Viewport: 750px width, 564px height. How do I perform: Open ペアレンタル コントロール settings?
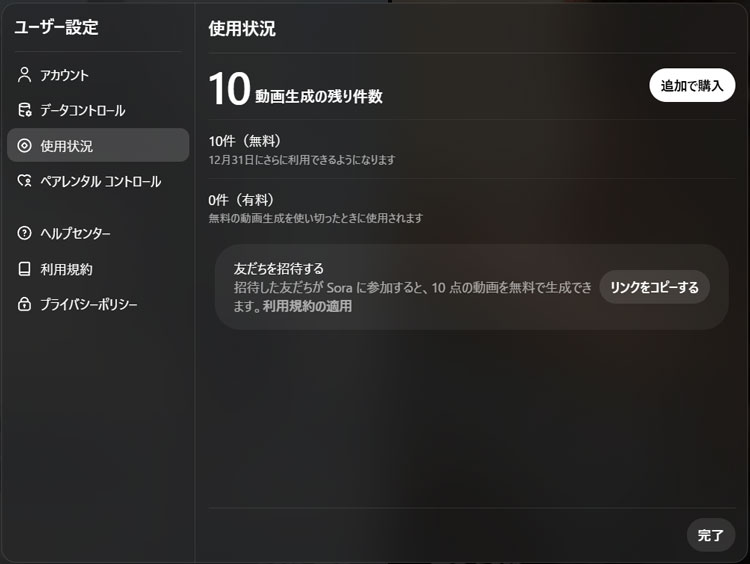100,181
